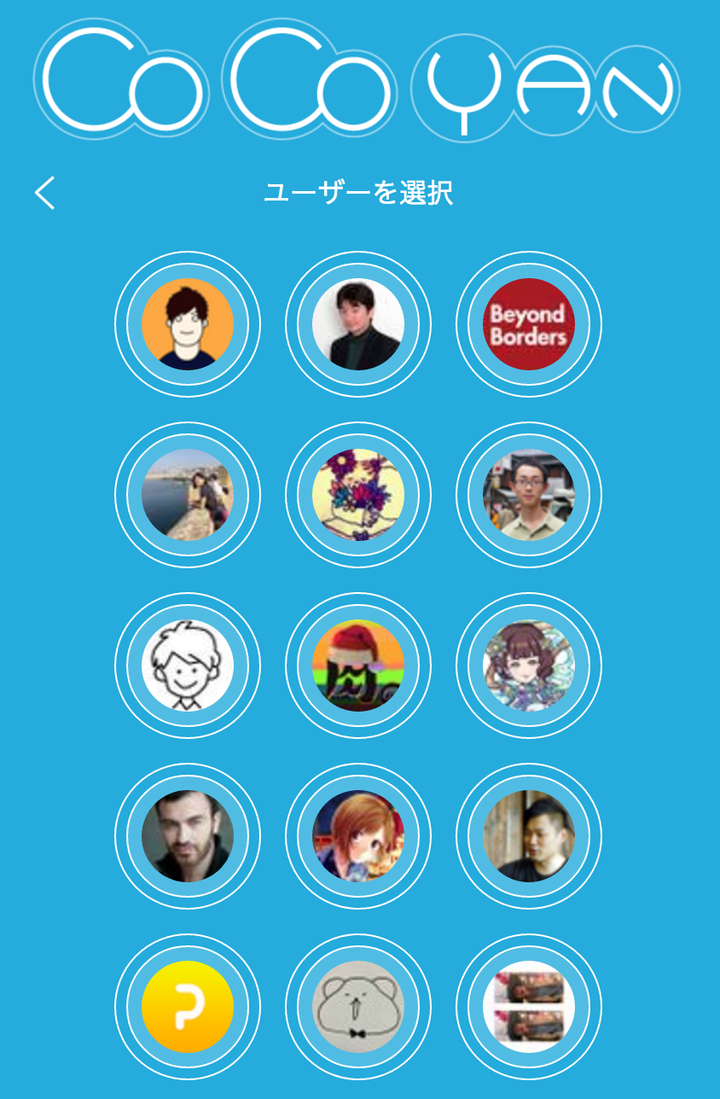Select the Beyond Borders user
720x1099 pixels.
529,324
